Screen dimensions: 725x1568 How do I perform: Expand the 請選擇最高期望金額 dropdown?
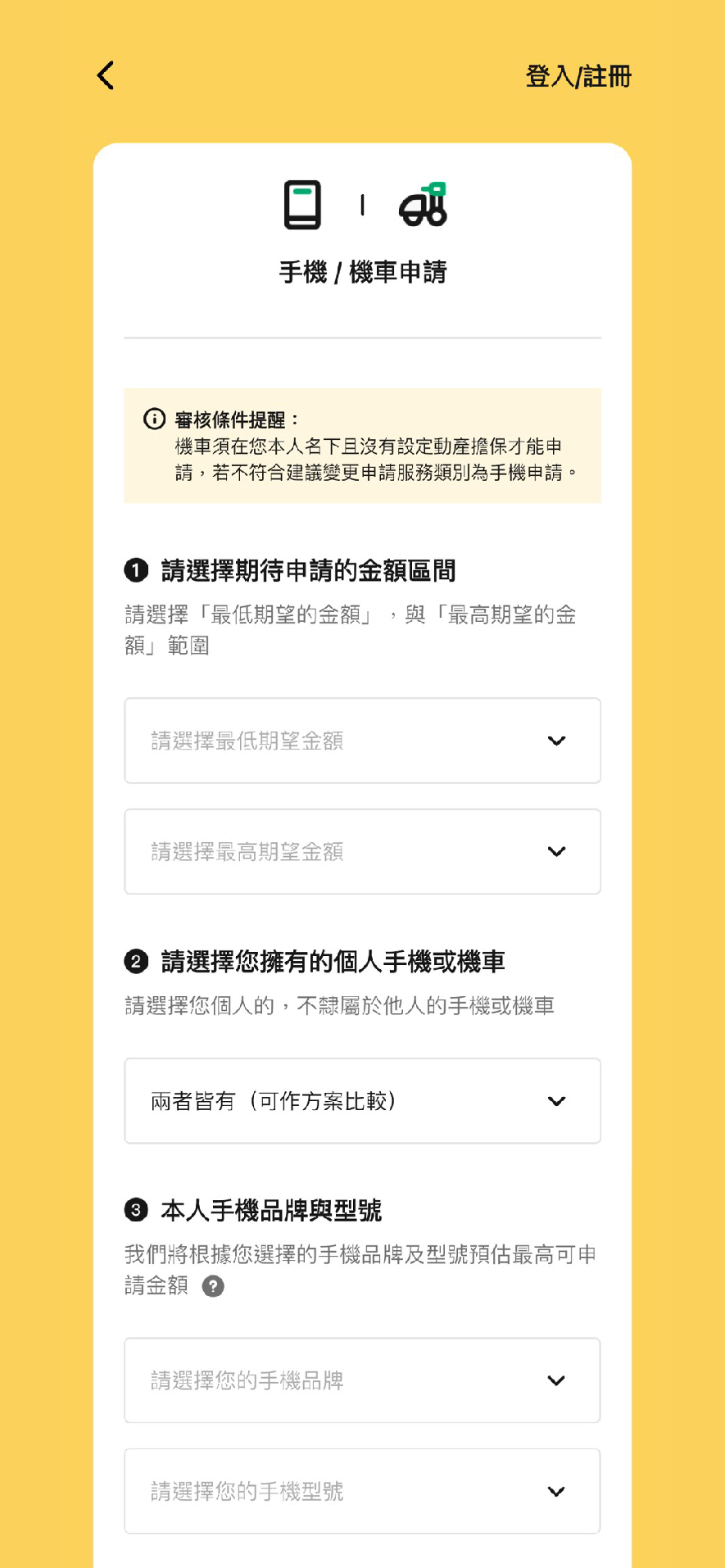362,851
